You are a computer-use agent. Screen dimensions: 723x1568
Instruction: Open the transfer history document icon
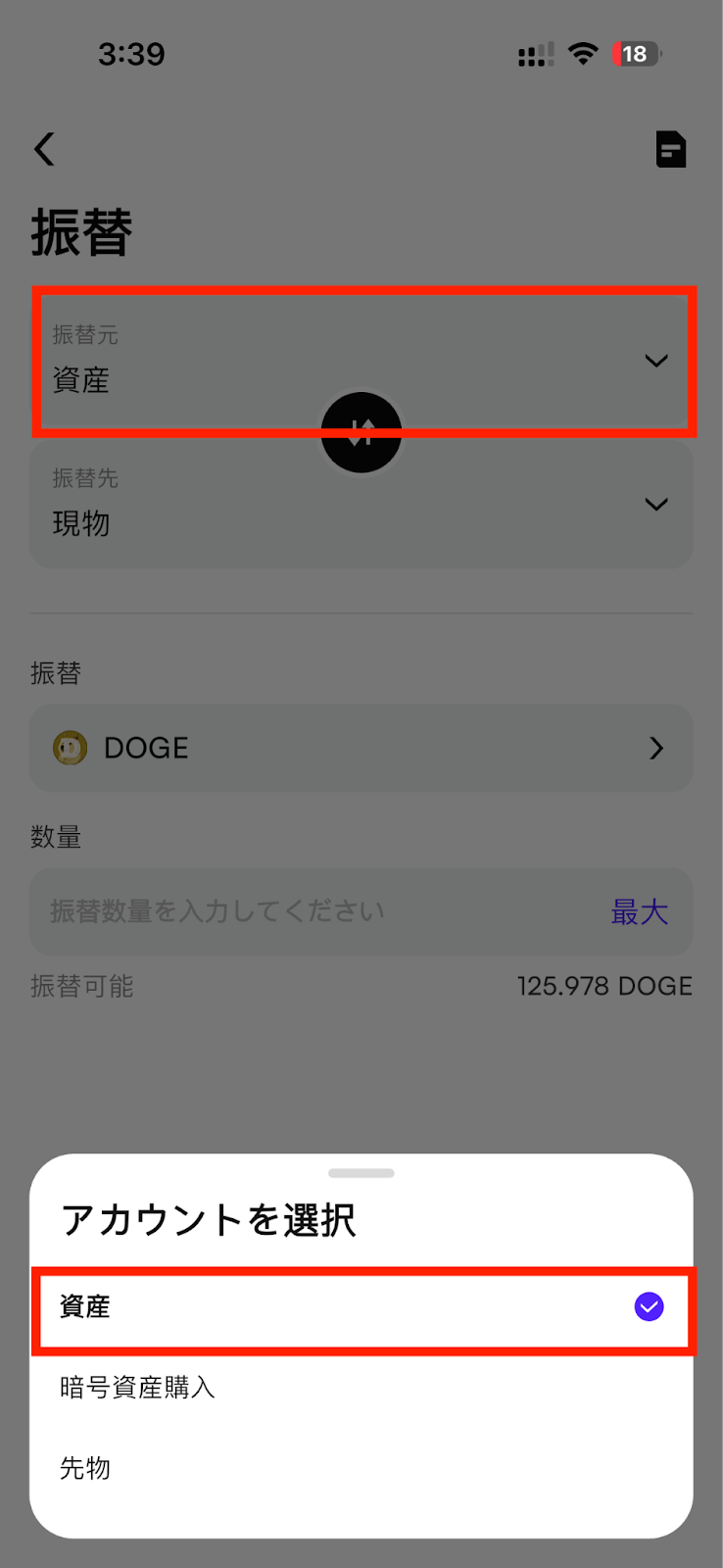pyautogui.click(x=671, y=150)
